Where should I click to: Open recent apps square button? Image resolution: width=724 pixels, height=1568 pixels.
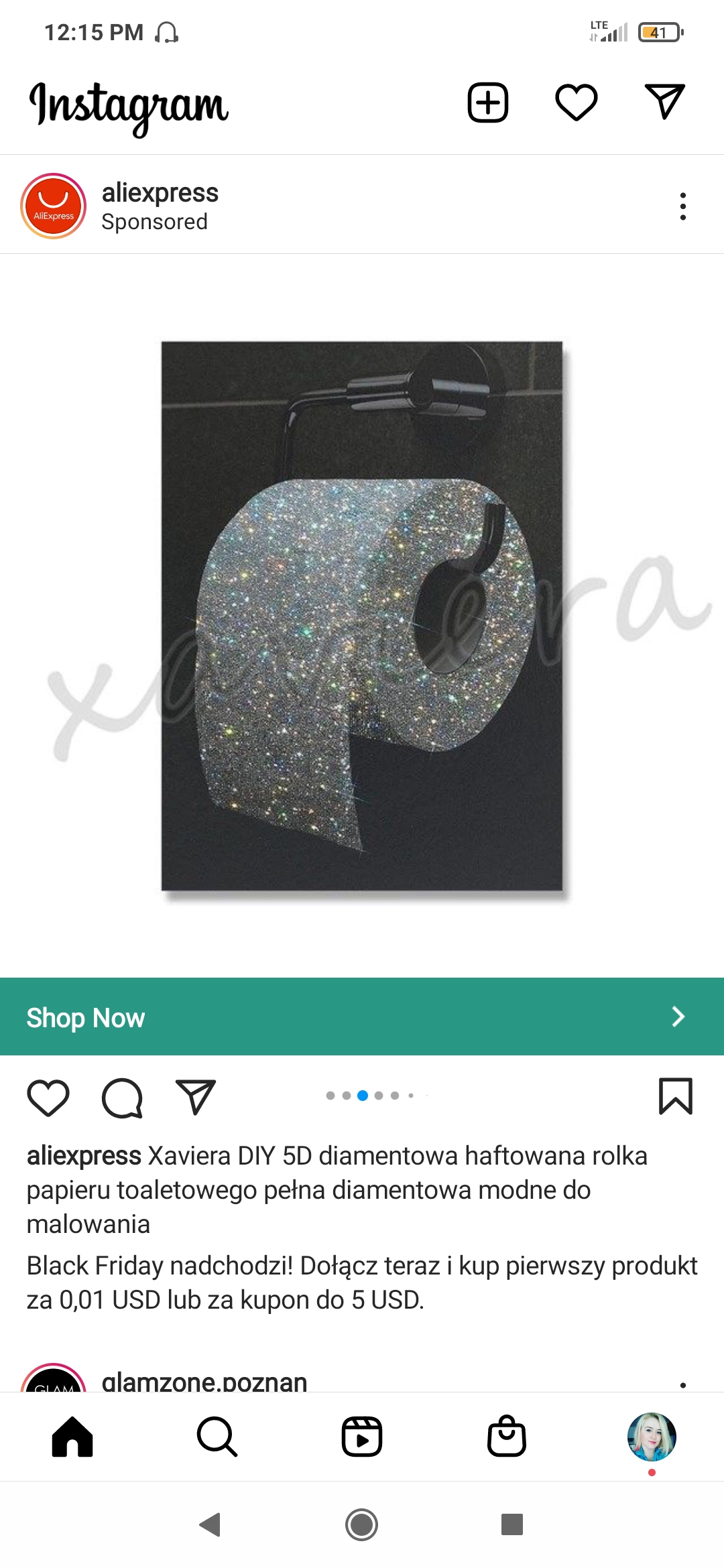(x=512, y=1524)
